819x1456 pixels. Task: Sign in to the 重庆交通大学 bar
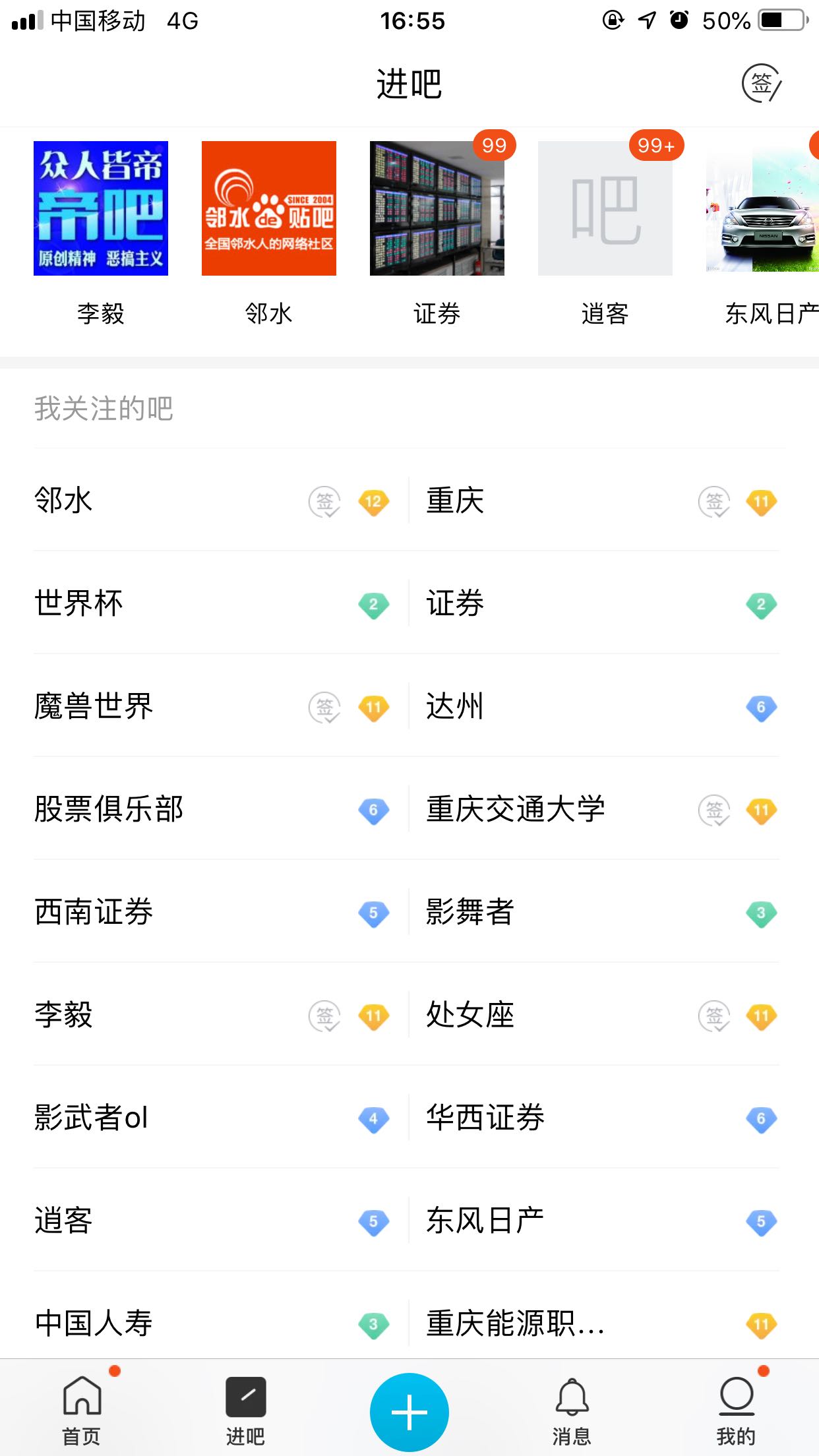point(714,810)
